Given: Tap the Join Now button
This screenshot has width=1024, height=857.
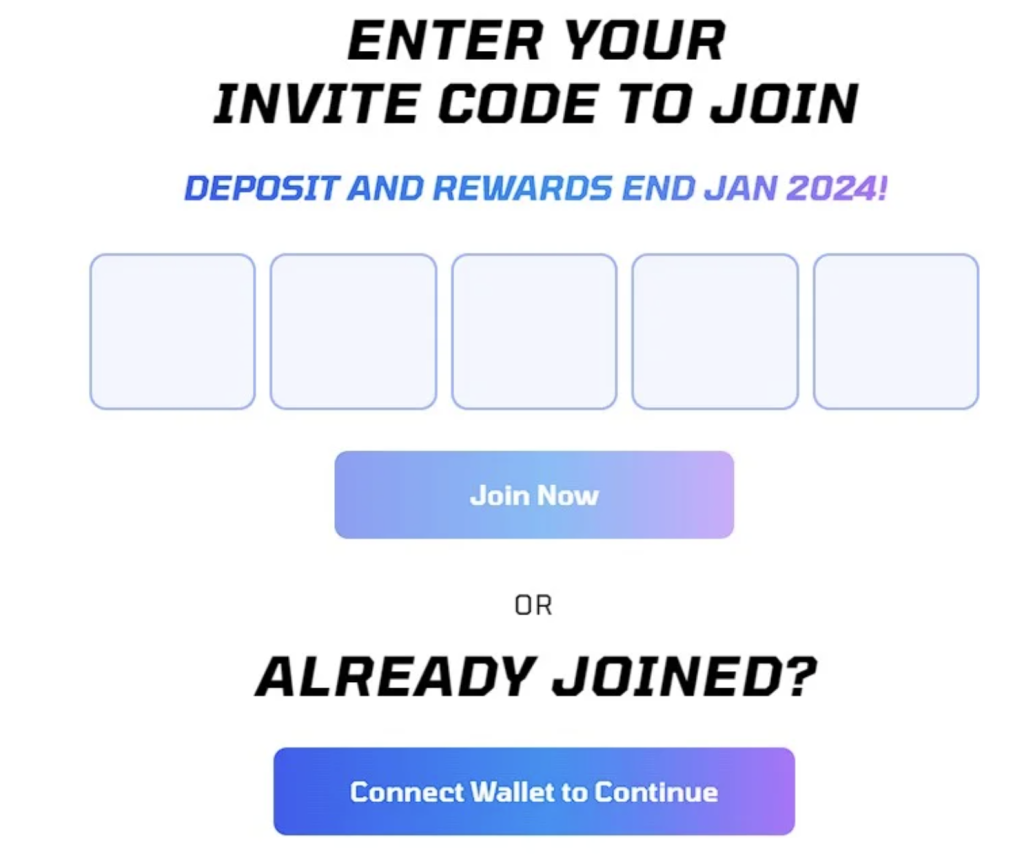Looking at the screenshot, I should coord(534,495).
